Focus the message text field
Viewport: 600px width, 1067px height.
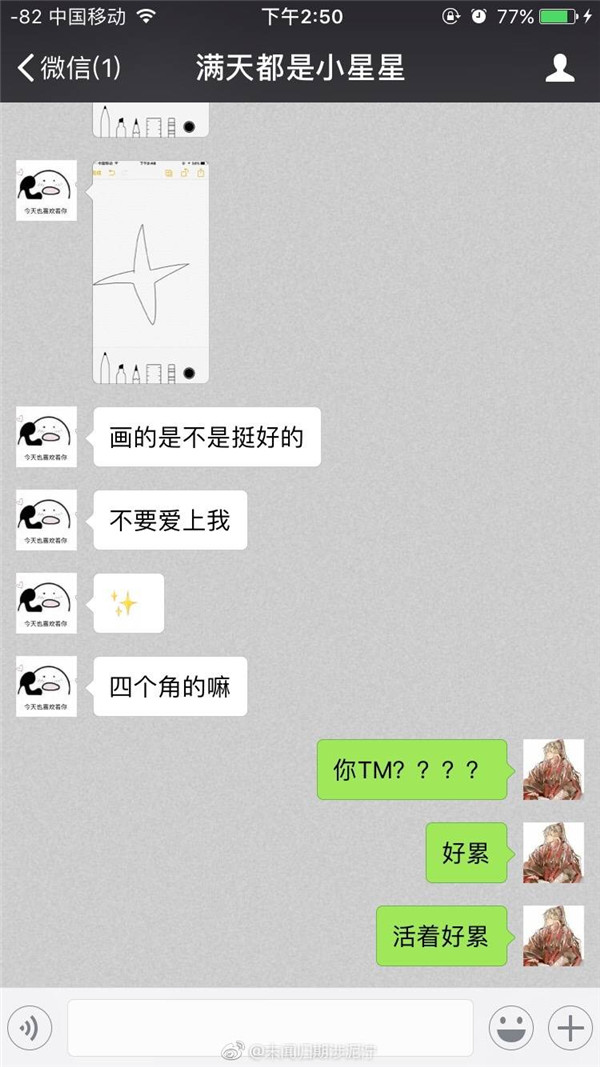pyautogui.click(x=270, y=1027)
